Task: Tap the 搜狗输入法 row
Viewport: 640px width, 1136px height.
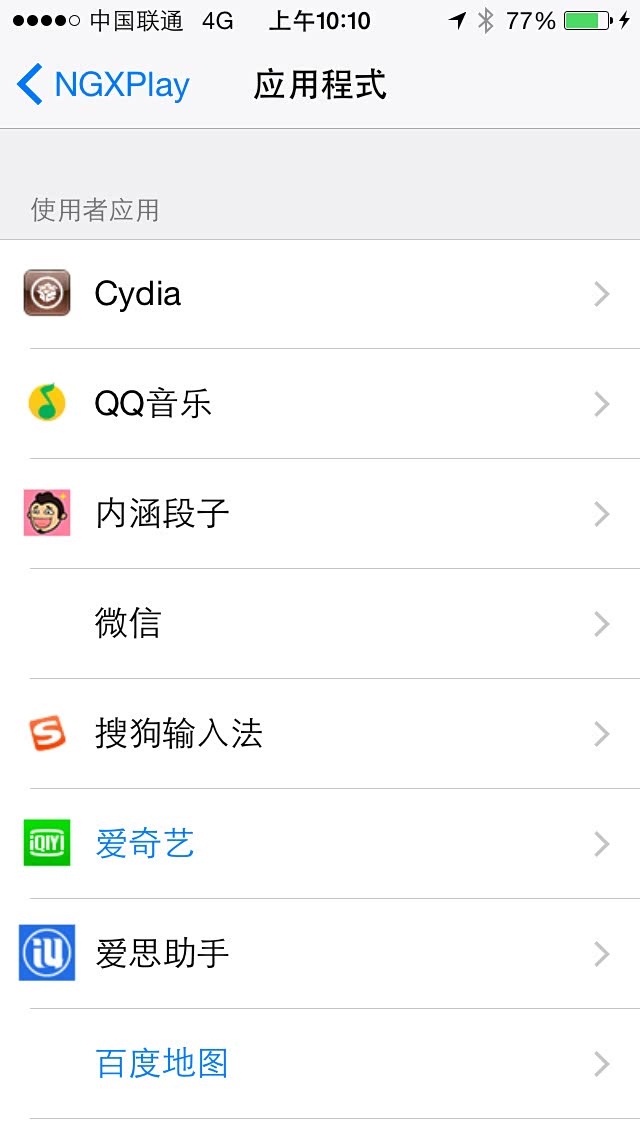Action: pyautogui.click(x=320, y=734)
